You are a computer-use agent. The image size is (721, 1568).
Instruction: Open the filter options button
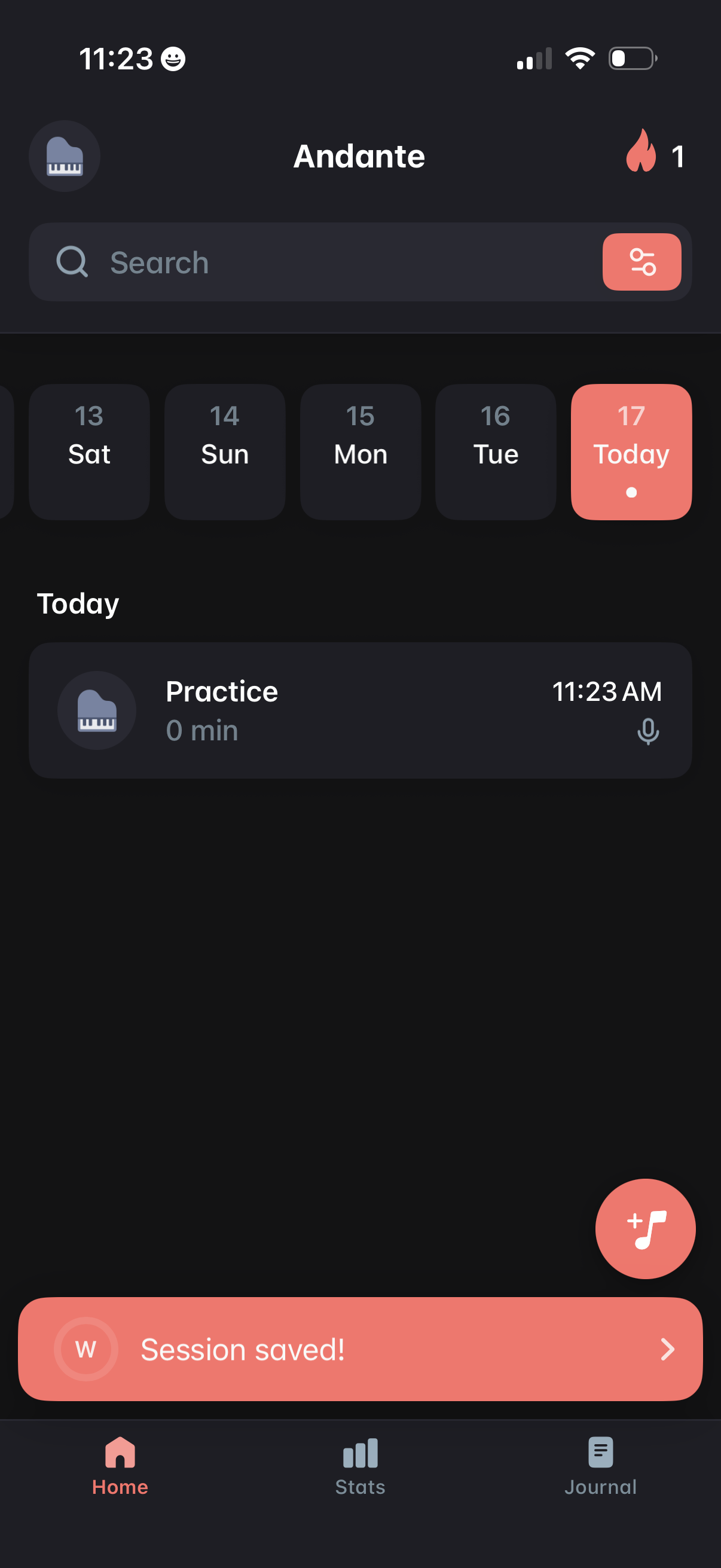pyautogui.click(x=641, y=263)
